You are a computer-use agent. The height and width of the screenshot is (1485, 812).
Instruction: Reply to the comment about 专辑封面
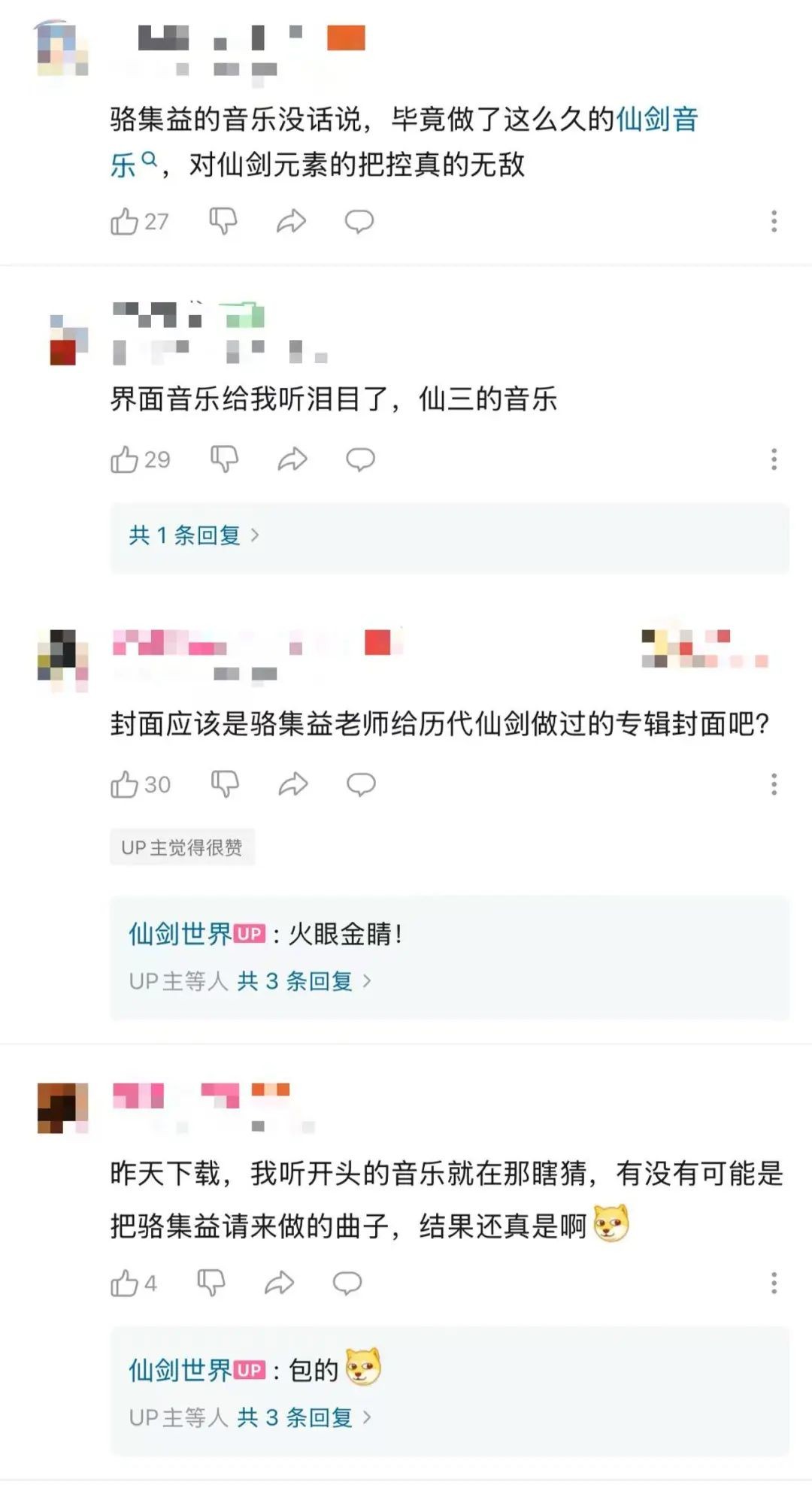(361, 785)
